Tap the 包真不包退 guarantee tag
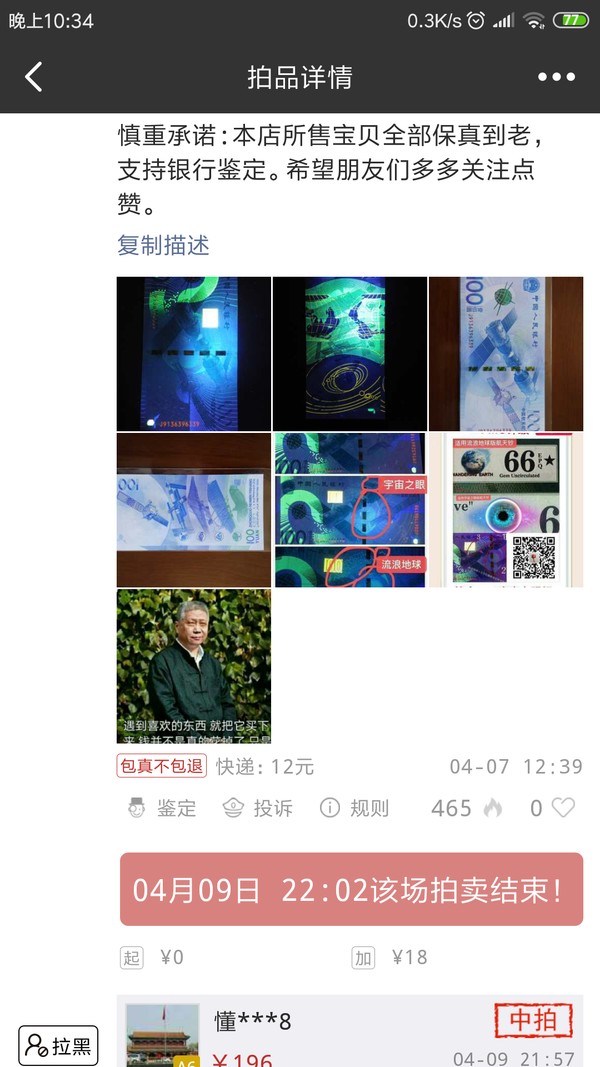 162,767
